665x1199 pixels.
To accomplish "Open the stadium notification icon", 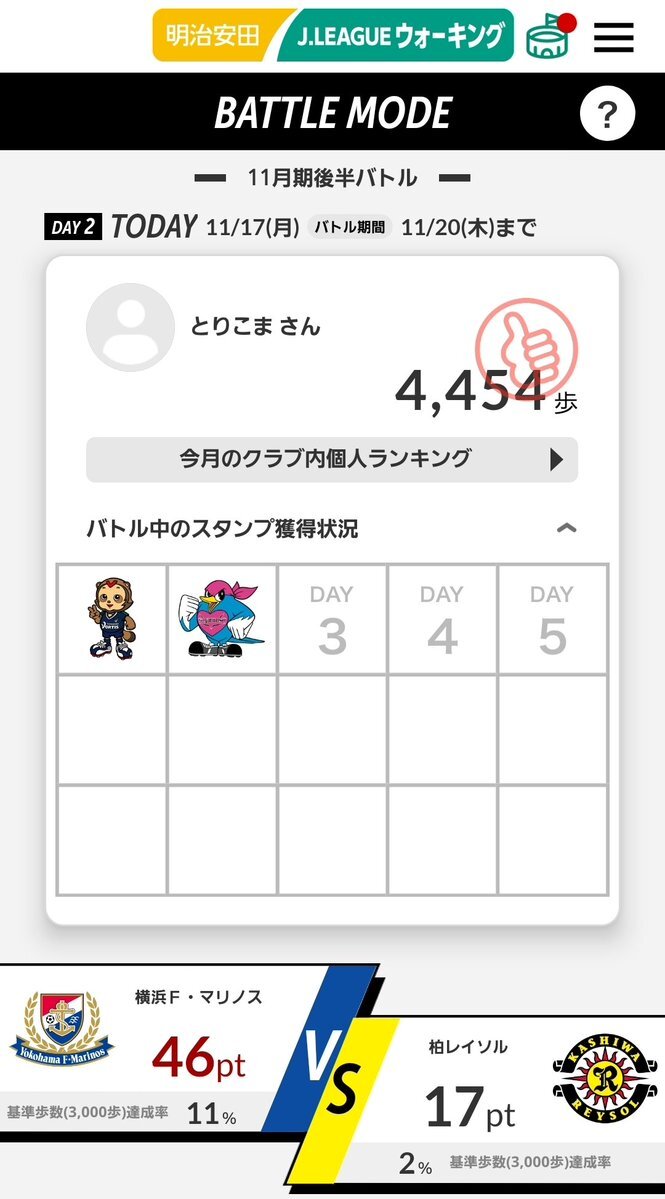I will click(551, 36).
